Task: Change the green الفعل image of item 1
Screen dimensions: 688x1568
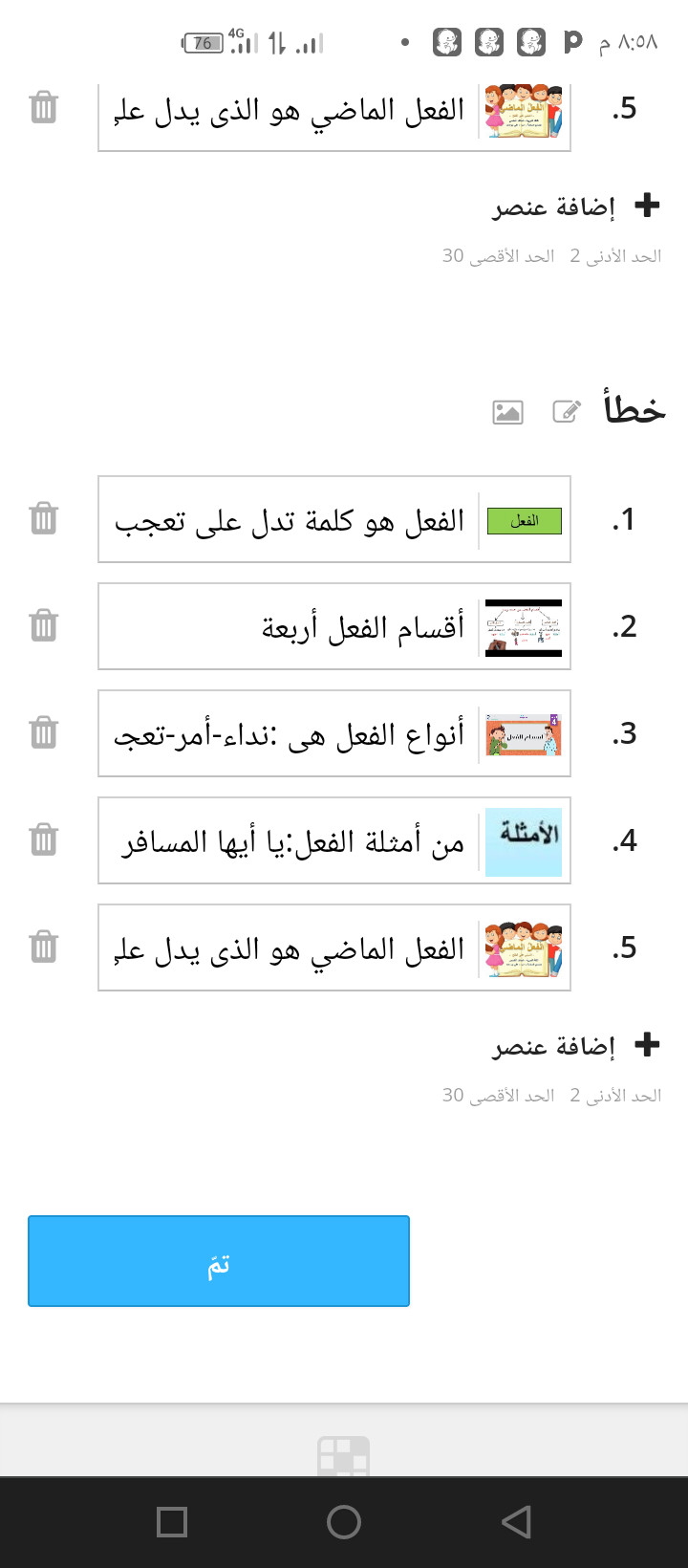Action: [x=524, y=521]
